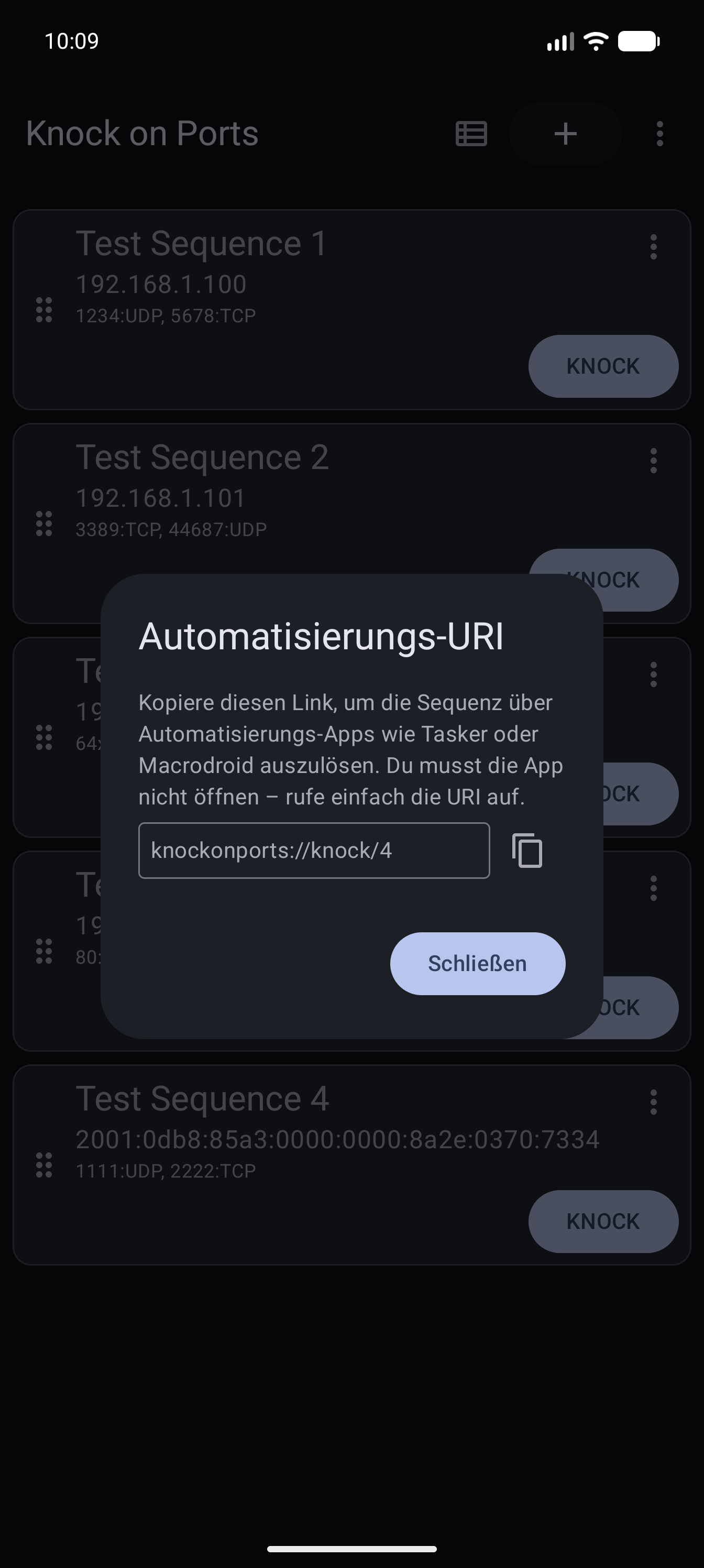Copy the automation URI to clipboard
Image resolution: width=704 pixels, height=1568 pixels.
[527, 851]
